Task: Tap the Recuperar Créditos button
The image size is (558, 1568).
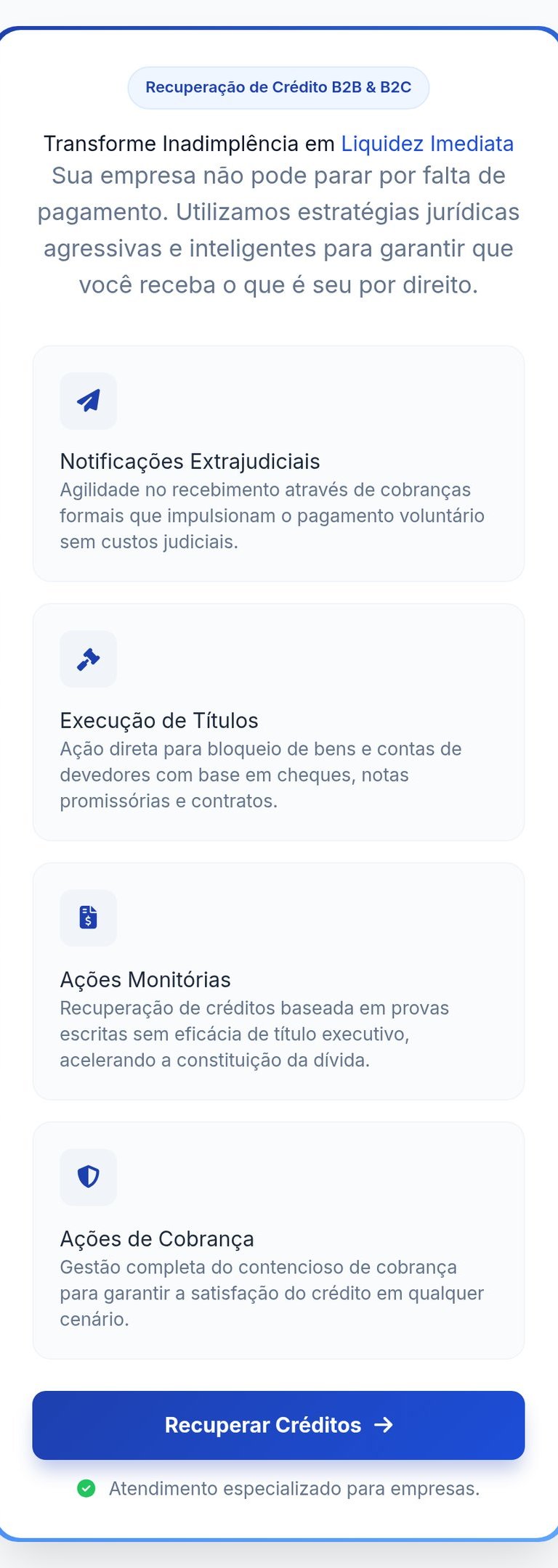Action: (x=278, y=1425)
